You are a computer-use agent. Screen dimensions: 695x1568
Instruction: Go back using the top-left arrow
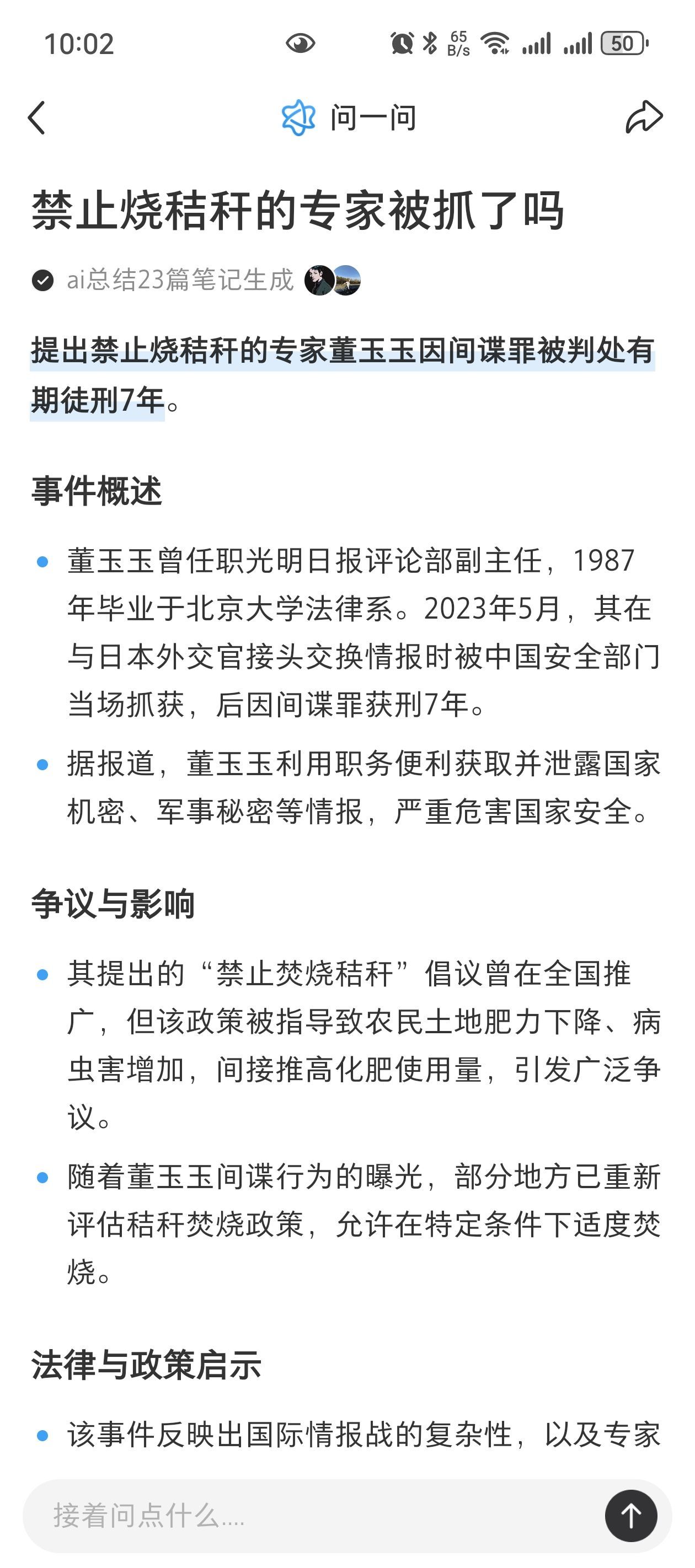coord(37,117)
